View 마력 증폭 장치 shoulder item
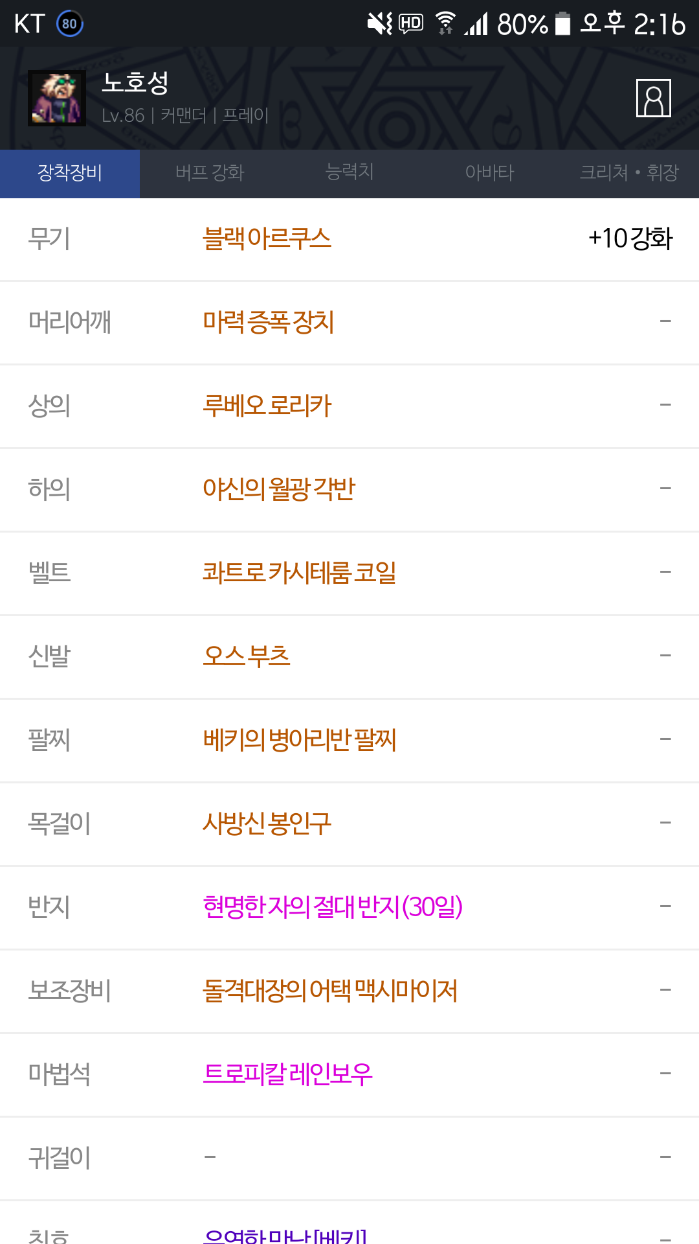This screenshot has height=1244, width=699. [268, 322]
